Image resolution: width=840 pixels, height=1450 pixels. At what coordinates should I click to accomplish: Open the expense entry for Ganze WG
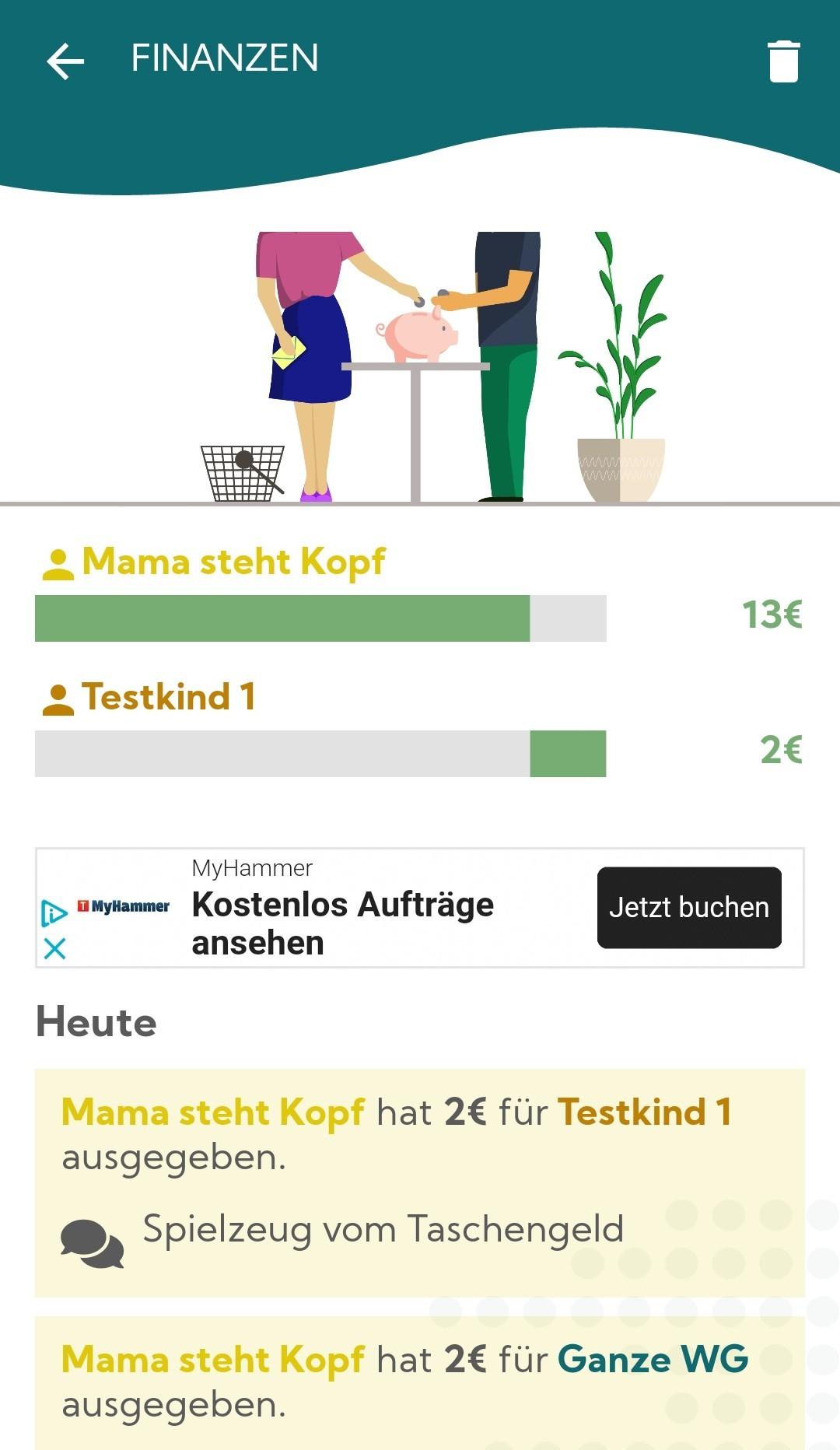point(419,1382)
